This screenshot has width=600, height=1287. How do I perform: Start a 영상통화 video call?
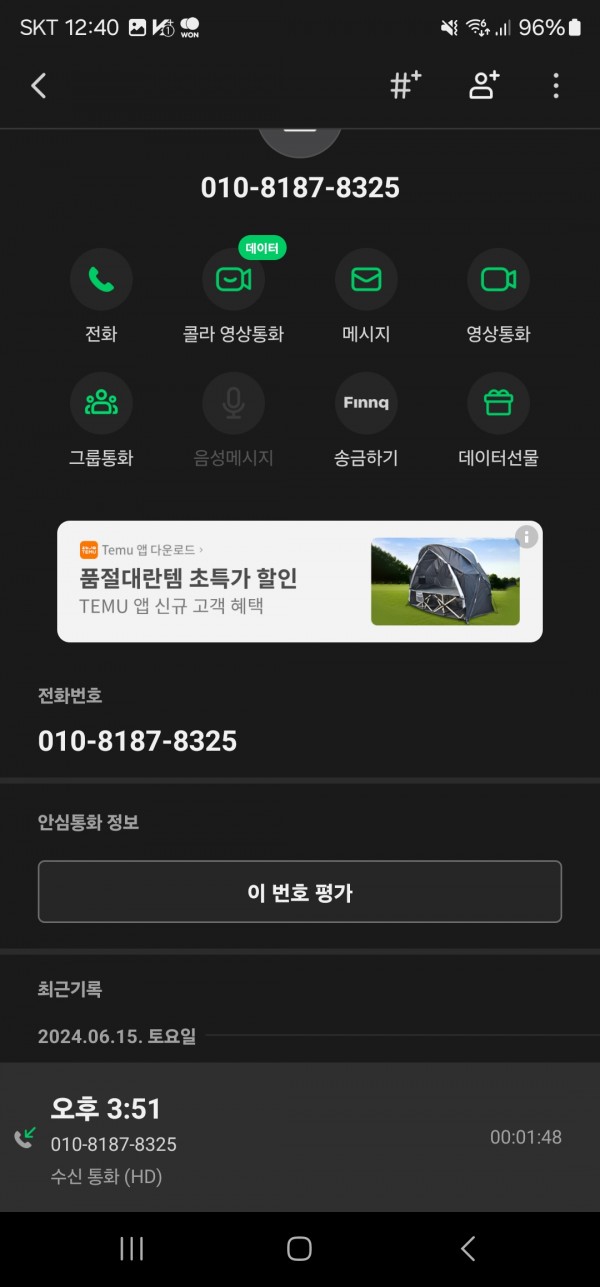[x=498, y=279]
